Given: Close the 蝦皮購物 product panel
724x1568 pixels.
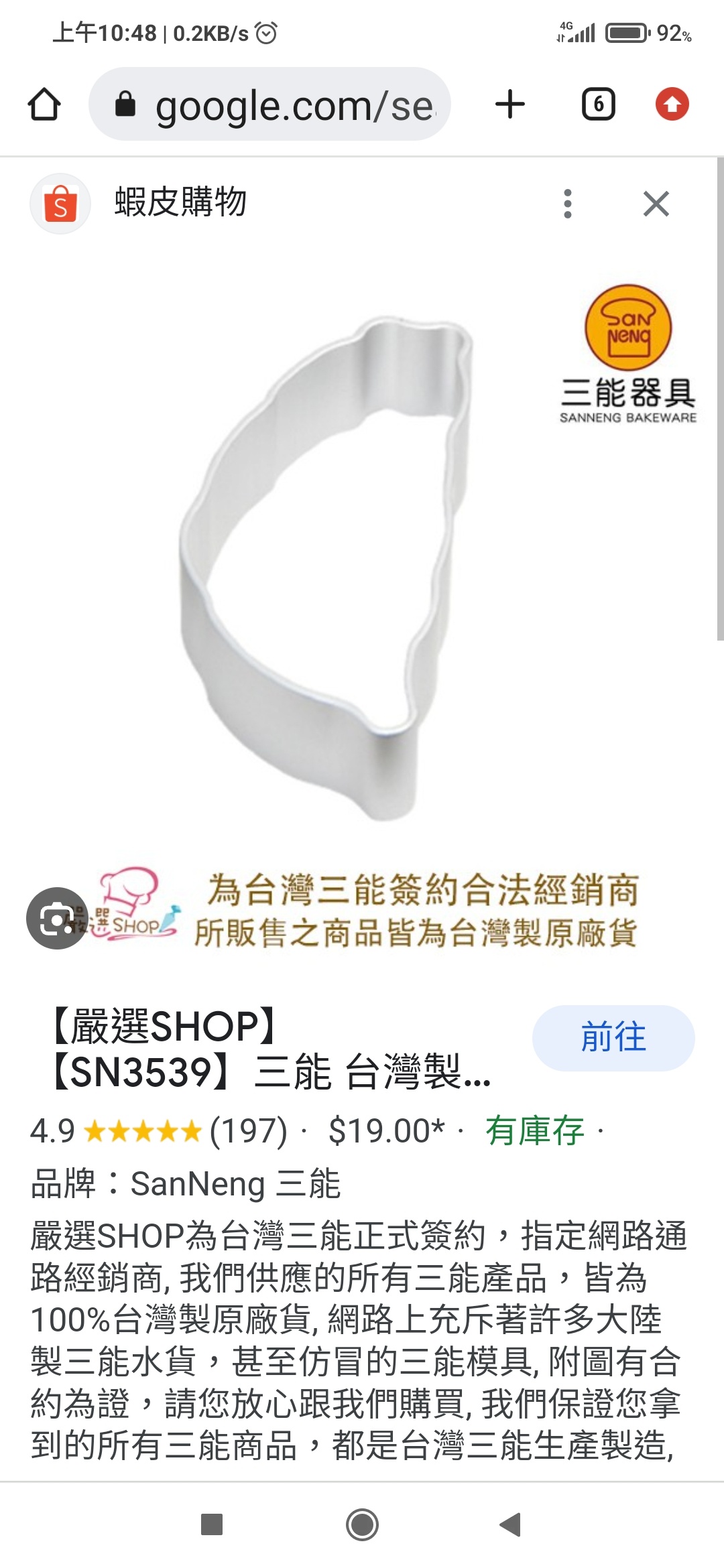Looking at the screenshot, I should pos(656,204).
